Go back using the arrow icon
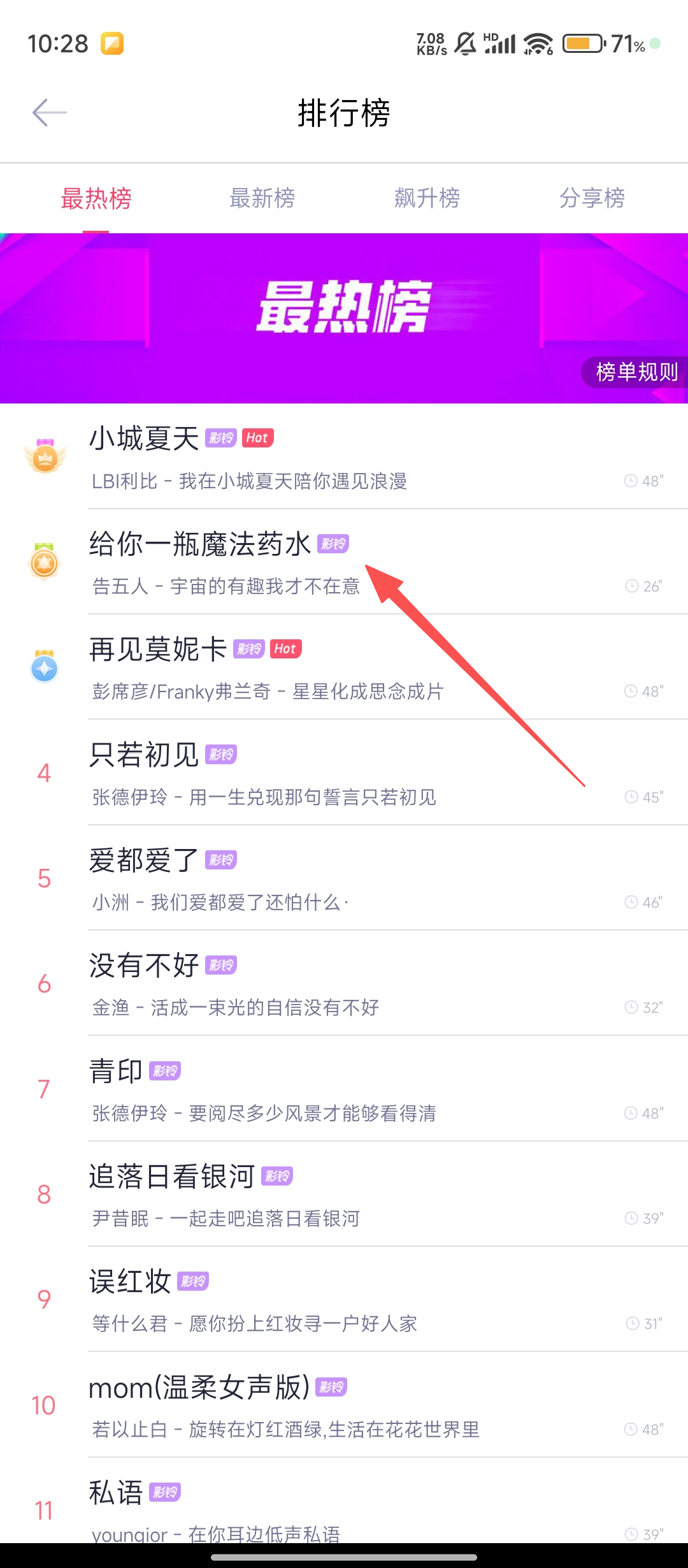 (50, 113)
